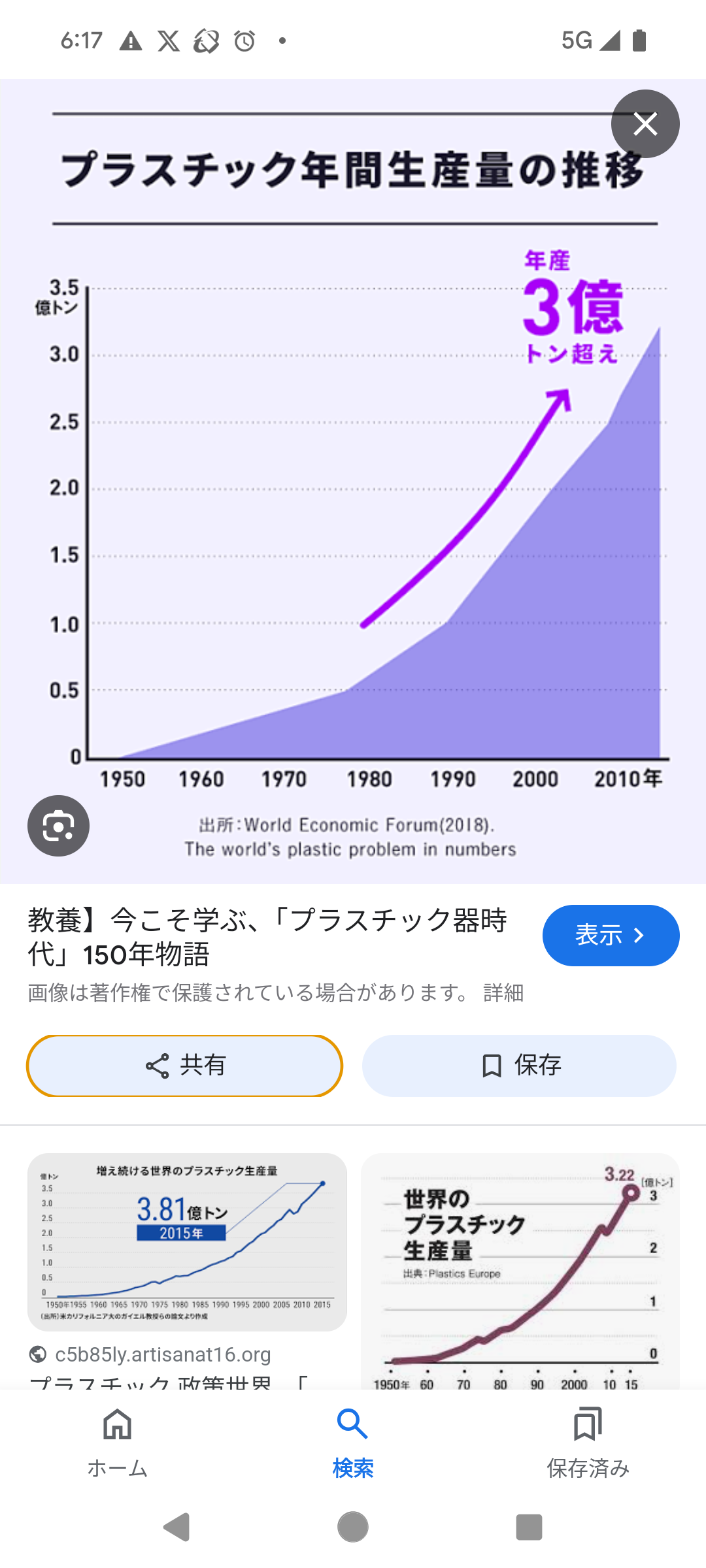706x1568 pixels.
Task: Open the 3.81億トン 2015年 chart thumbnail
Action: tap(187, 1242)
